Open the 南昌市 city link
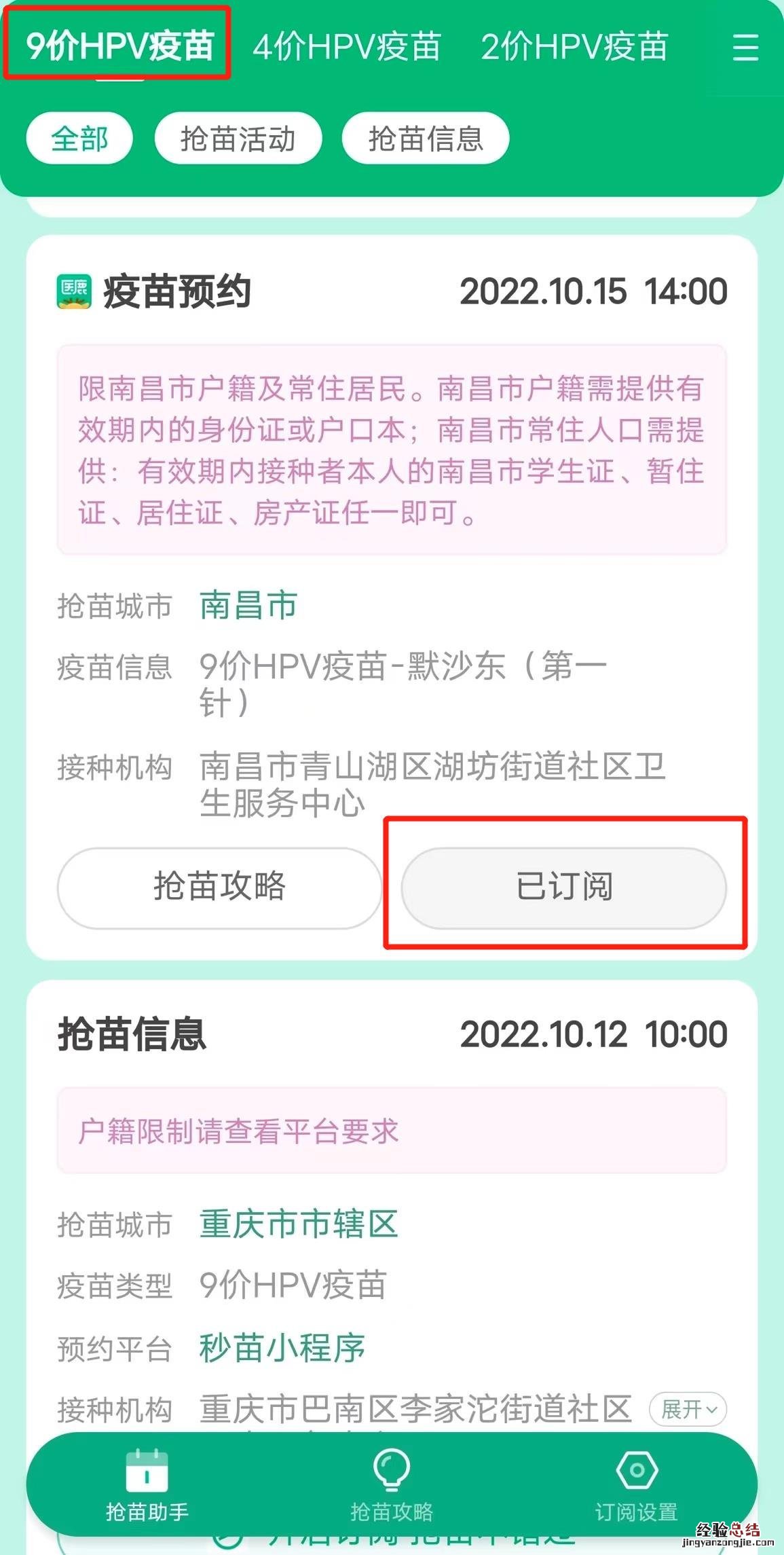Viewport: 784px width, 1555px height. pos(248,604)
